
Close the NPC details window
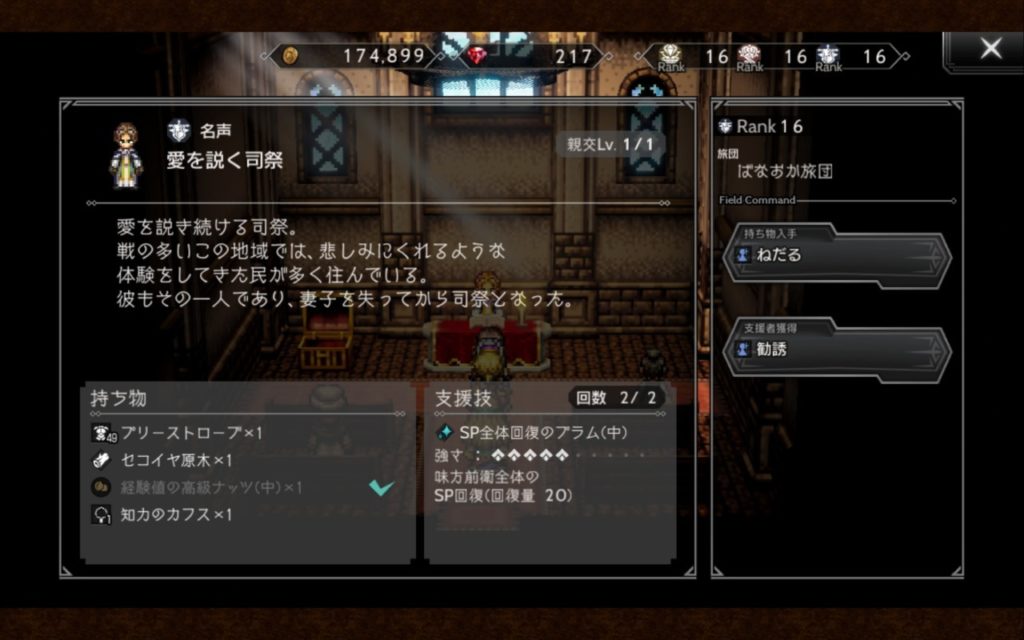click(x=990, y=50)
